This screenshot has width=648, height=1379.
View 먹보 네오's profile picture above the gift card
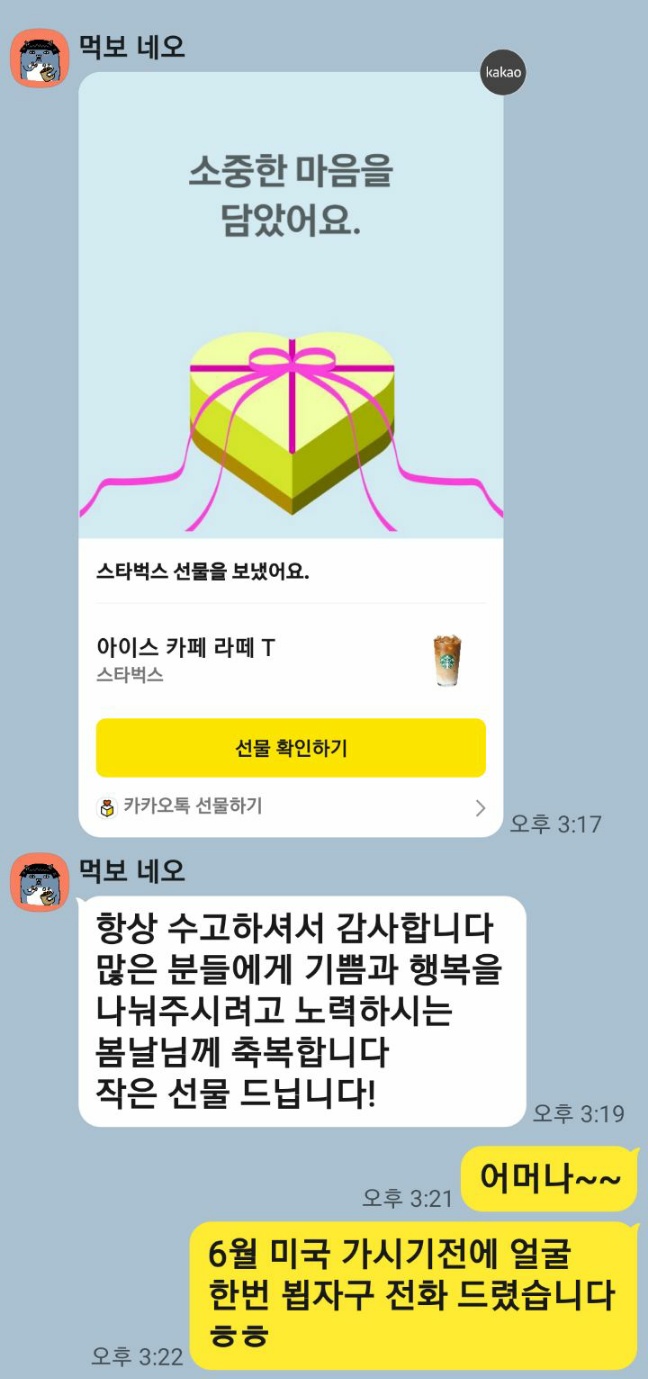39,58
